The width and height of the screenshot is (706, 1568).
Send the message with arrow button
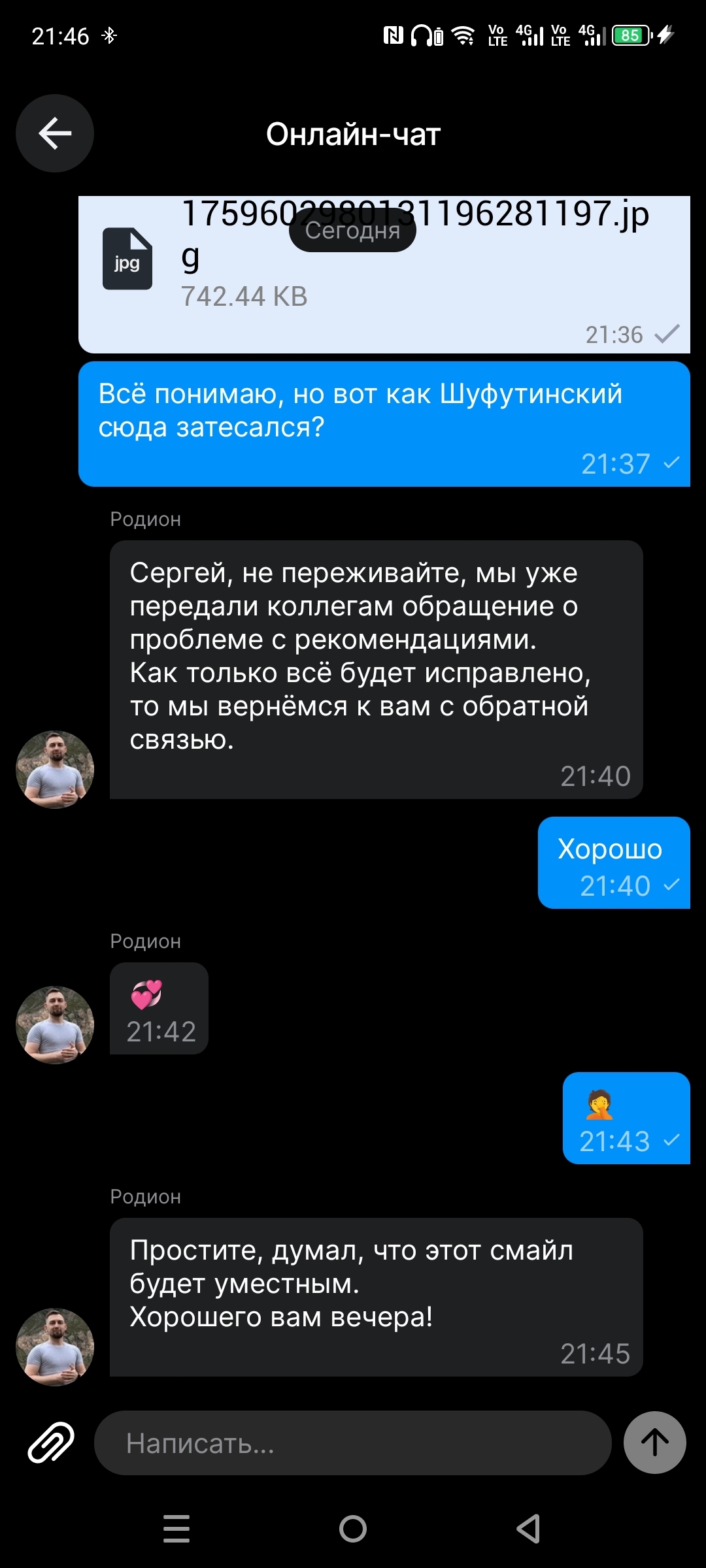tap(654, 1443)
